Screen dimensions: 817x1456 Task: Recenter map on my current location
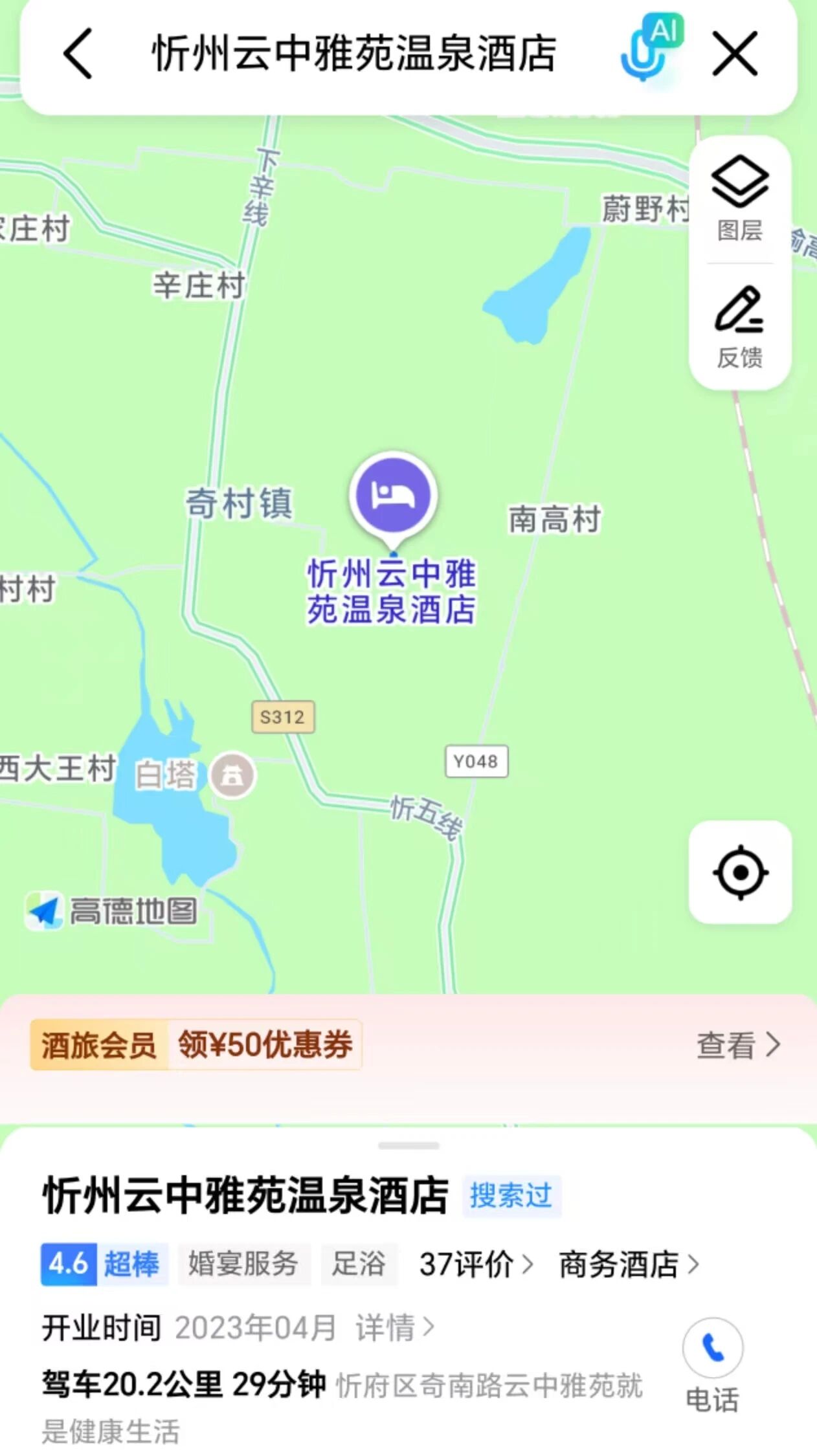(740, 872)
